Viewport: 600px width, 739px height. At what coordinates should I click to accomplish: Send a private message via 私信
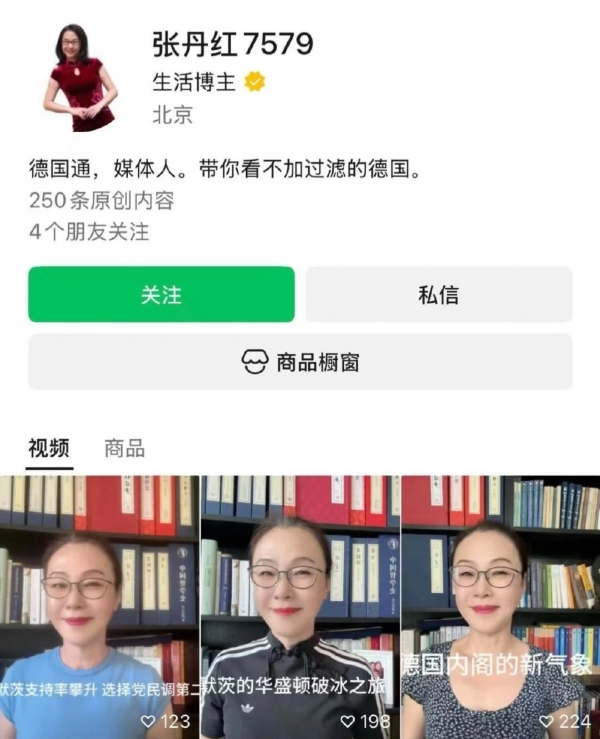(x=438, y=294)
